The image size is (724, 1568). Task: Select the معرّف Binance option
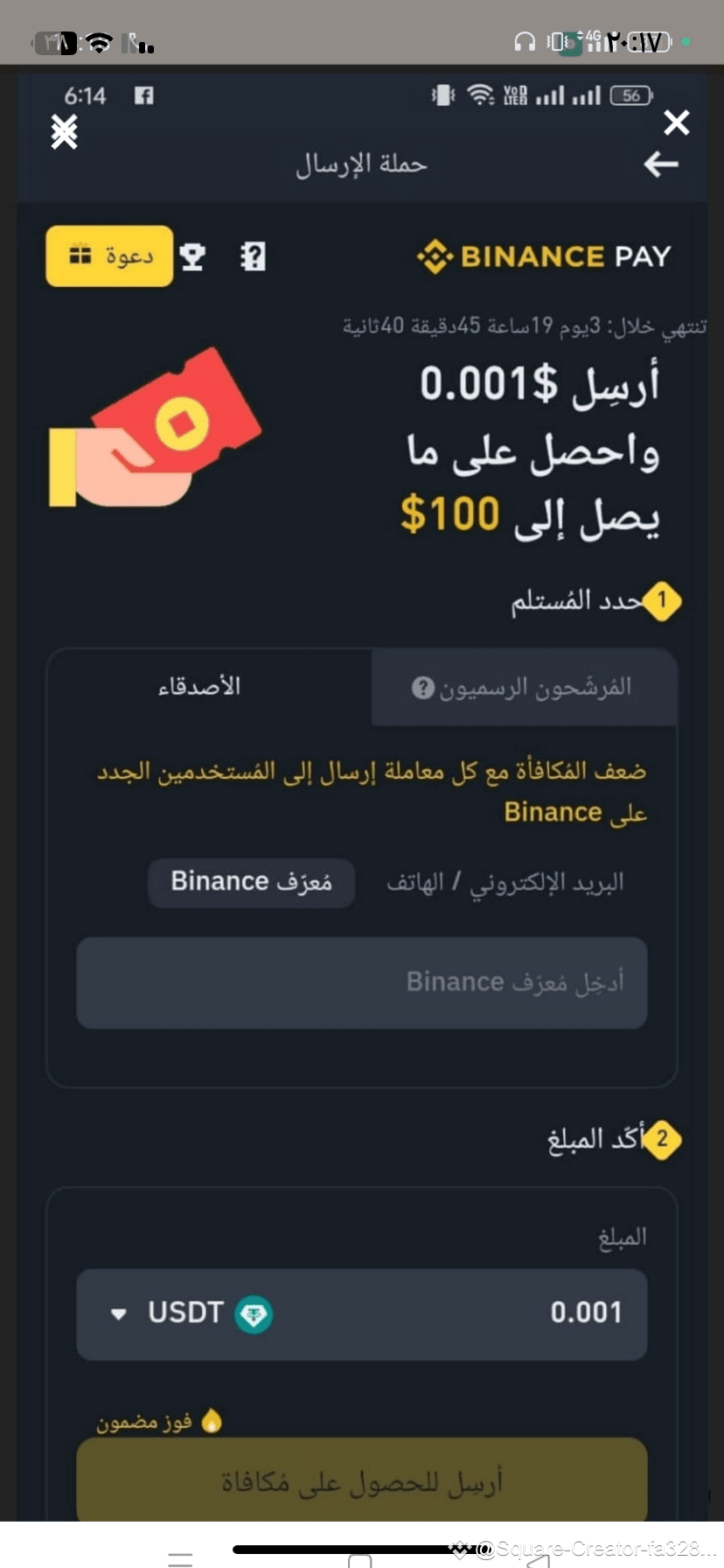pyautogui.click(x=251, y=882)
